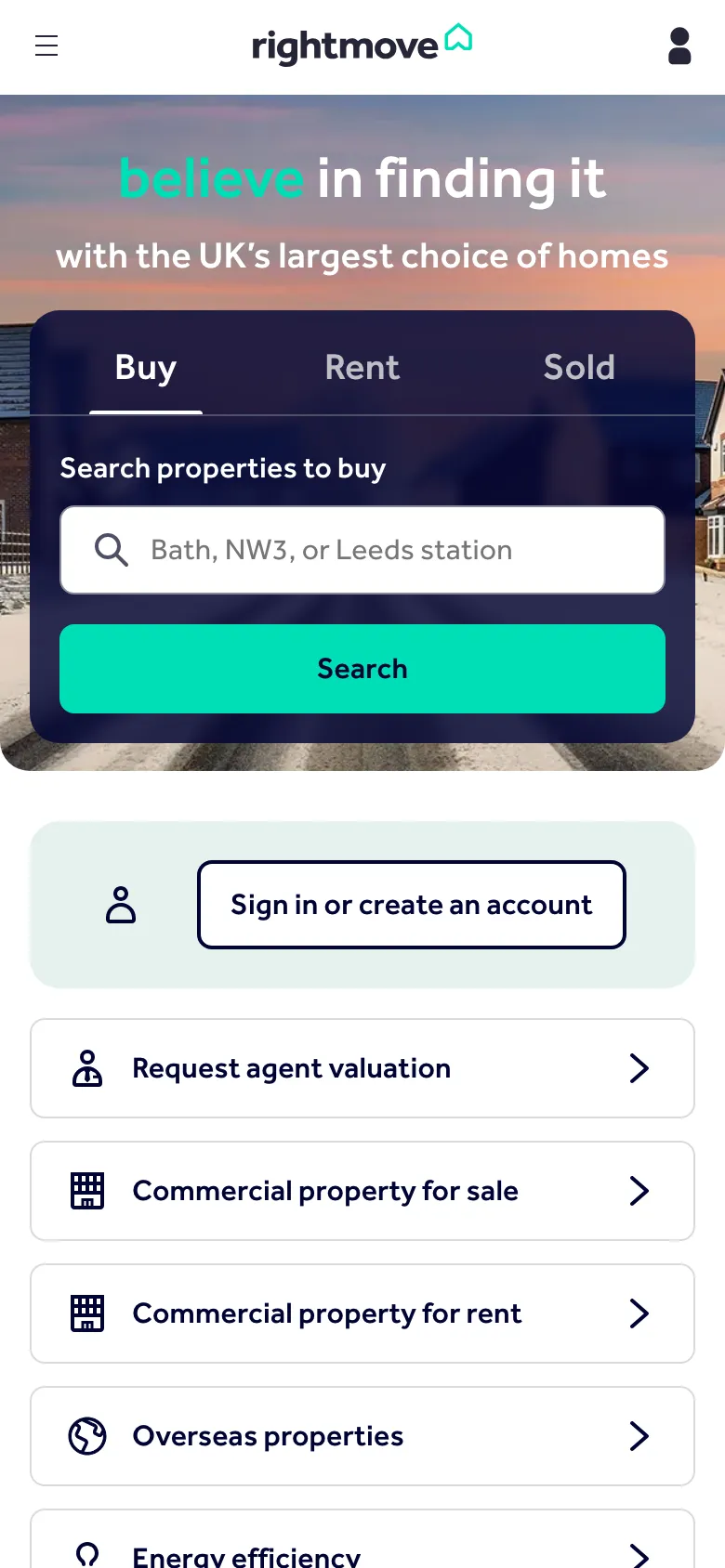Click the person icon beside sign in

pyautogui.click(x=121, y=904)
